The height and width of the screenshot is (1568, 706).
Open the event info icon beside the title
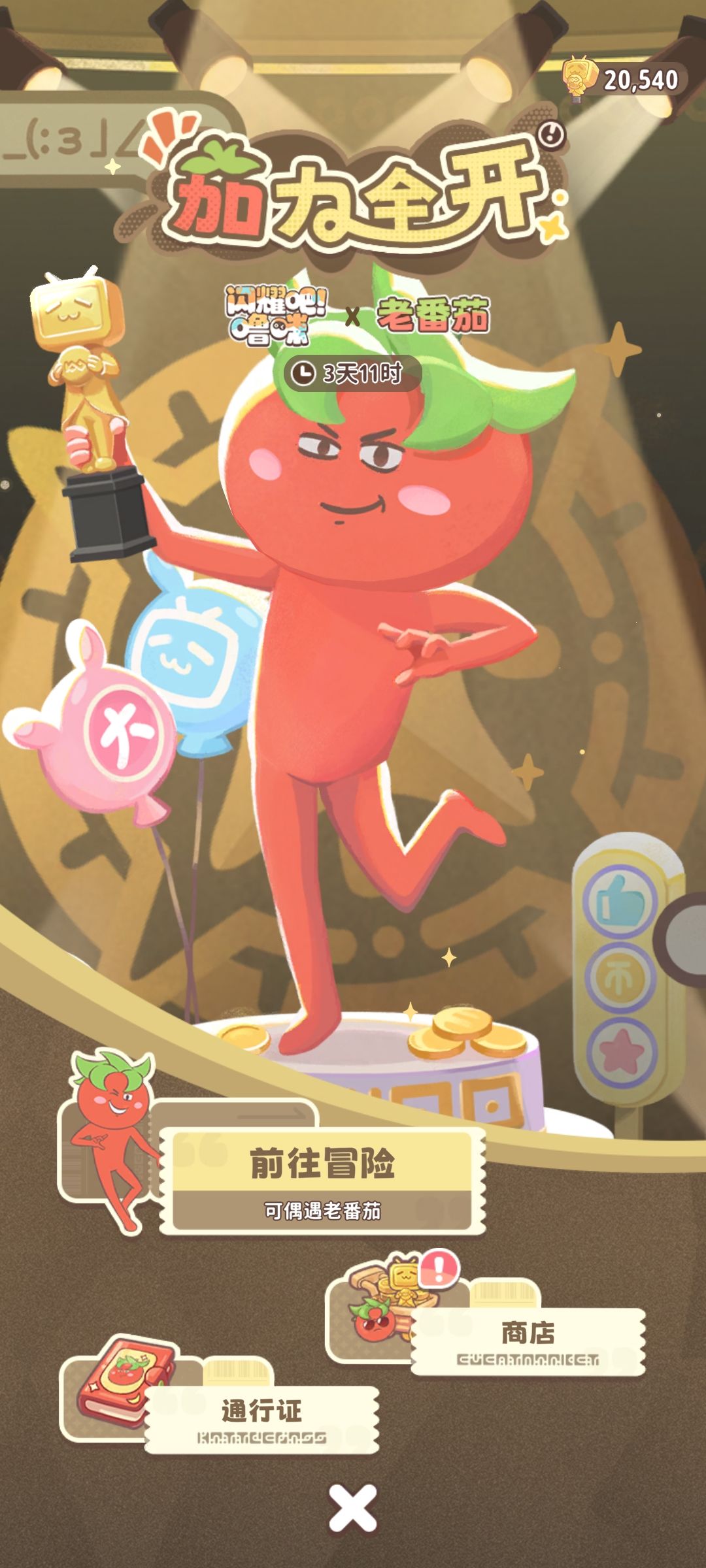click(551, 135)
